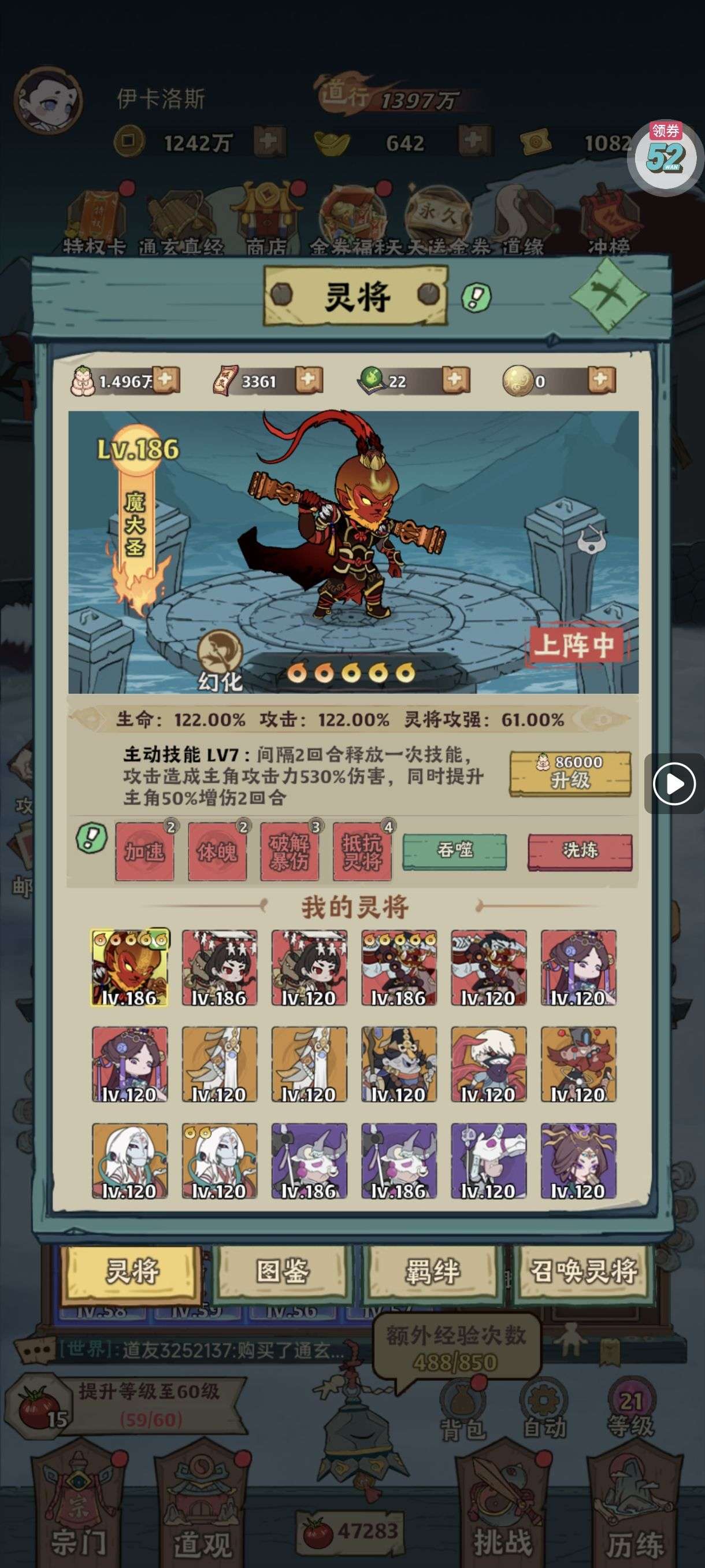
Task: Tap the 升级 button costing 86000
Action: click(x=570, y=772)
